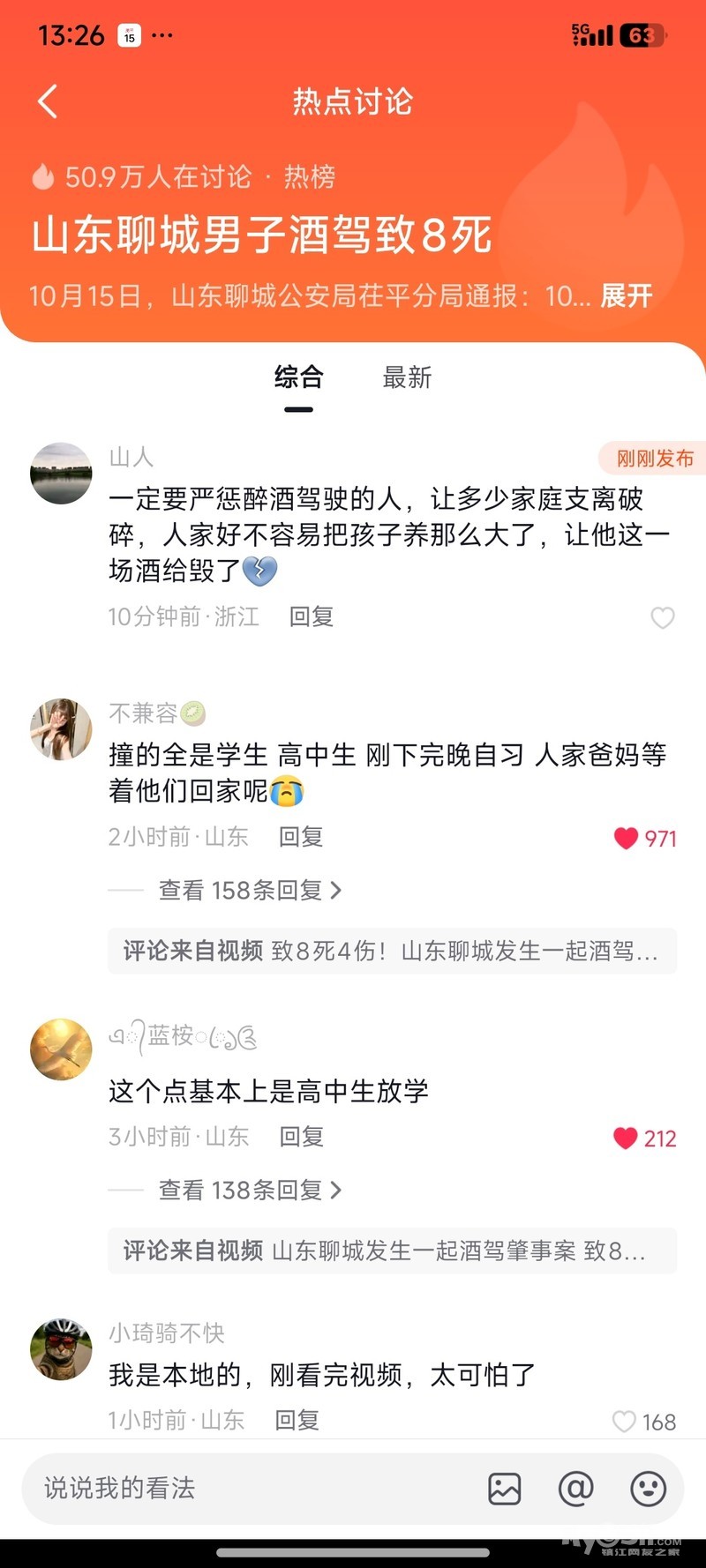Image resolution: width=706 pixels, height=1568 pixels.
Task: Expand the topic description with 展开
Action: (626, 295)
